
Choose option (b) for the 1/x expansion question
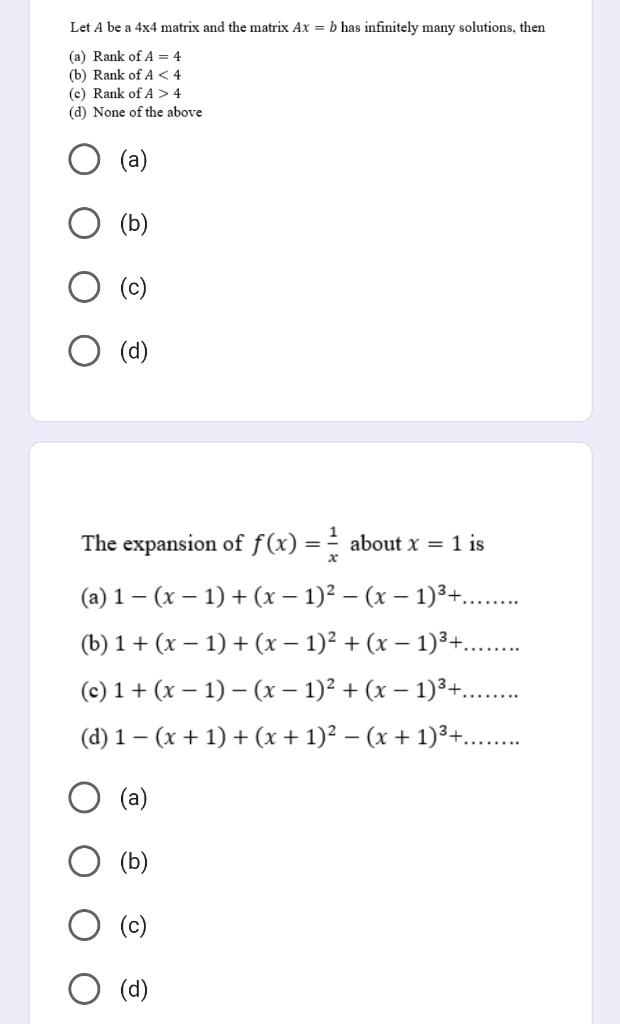(x=84, y=862)
